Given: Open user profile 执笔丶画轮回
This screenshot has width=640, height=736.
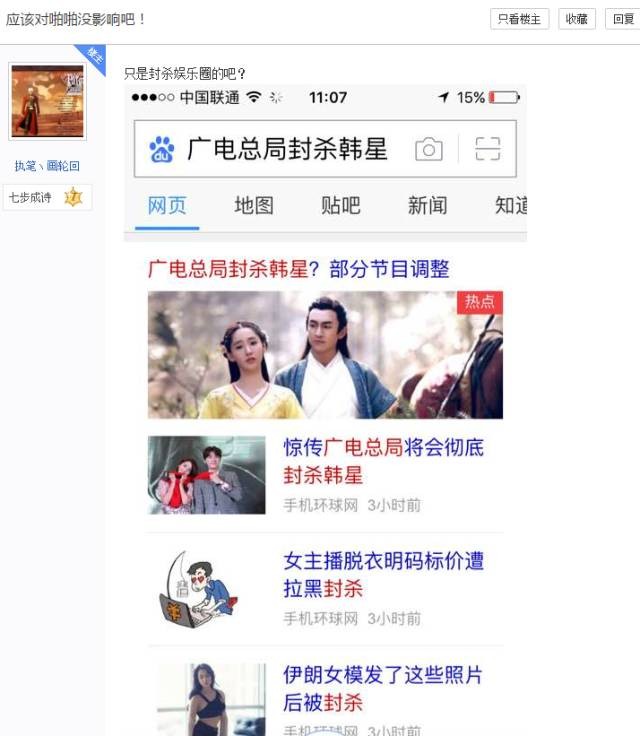Looking at the screenshot, I should (x=47, y=166).
